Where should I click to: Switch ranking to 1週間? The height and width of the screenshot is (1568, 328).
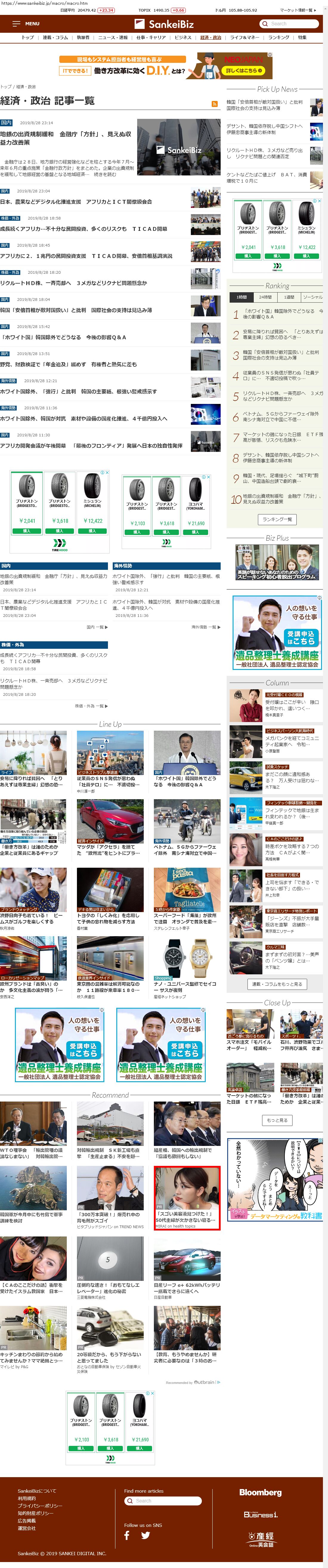[x=289, y=297]
